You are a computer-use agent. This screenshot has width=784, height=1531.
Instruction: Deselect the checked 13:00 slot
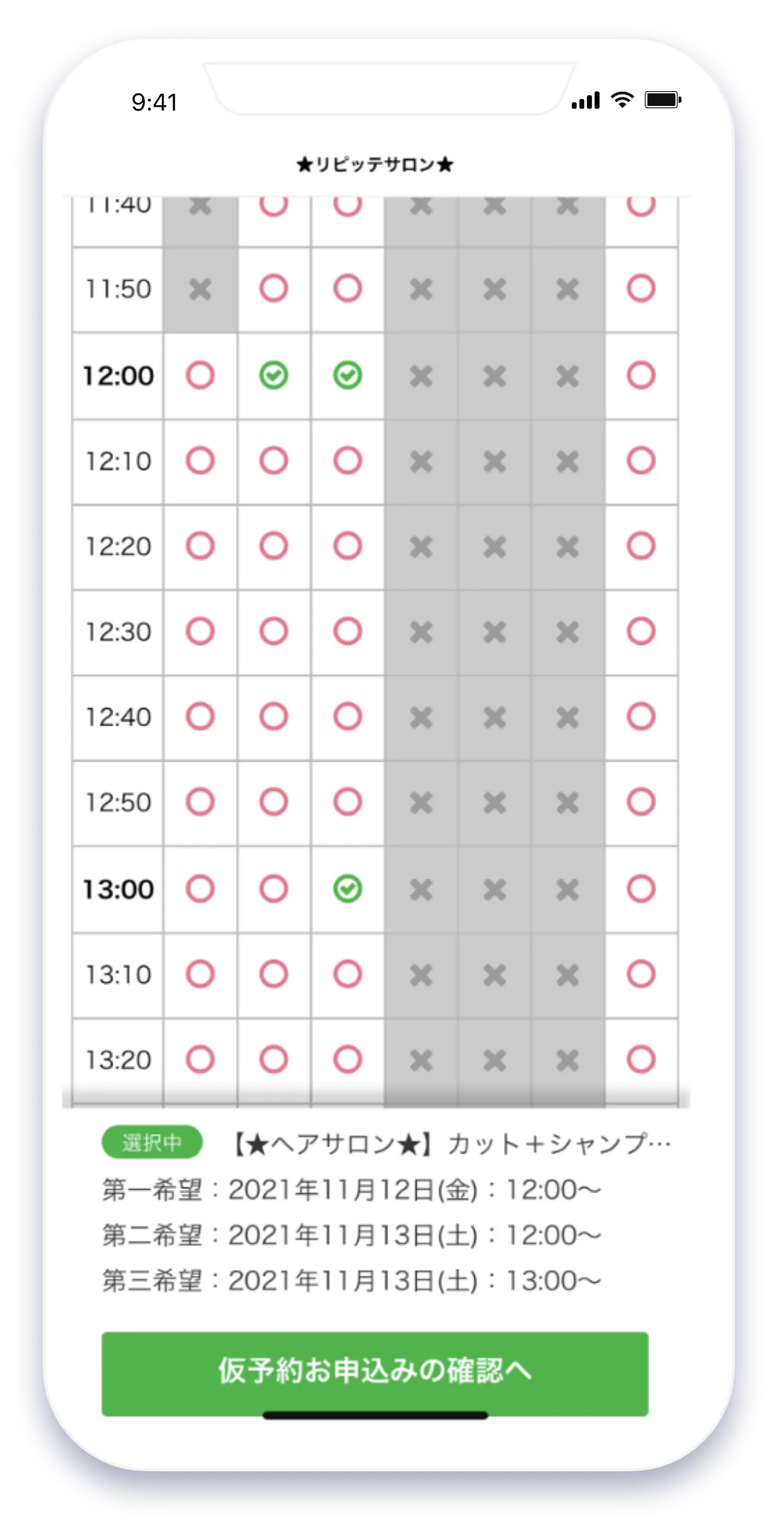[x=348, y=889]
